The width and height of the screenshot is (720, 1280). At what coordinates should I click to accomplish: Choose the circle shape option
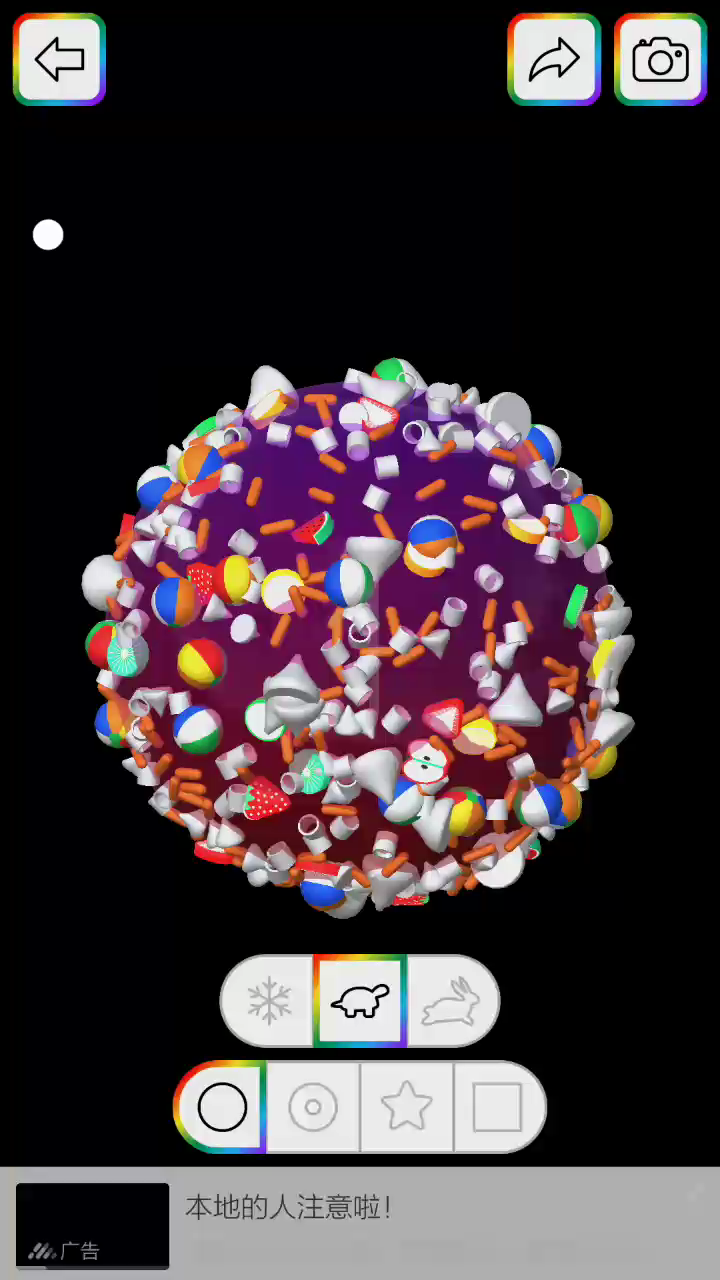222,1107
